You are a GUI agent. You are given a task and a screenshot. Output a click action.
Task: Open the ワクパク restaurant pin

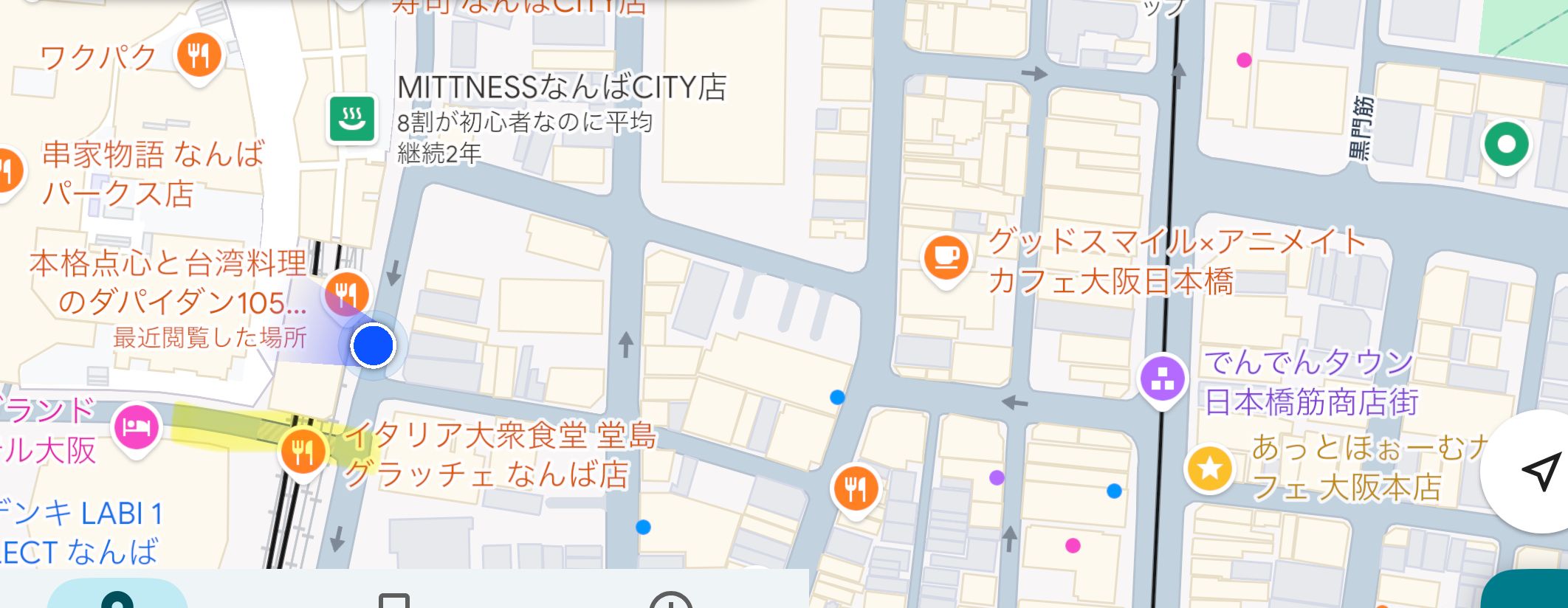(199, 55)
